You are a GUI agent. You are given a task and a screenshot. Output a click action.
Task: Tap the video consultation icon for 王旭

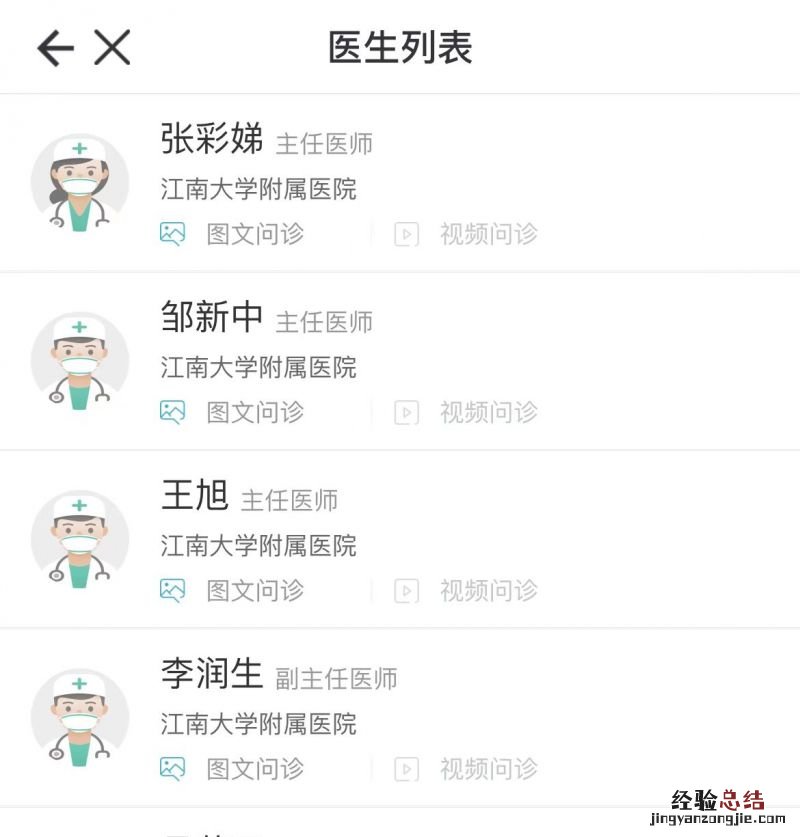point(406,591)
